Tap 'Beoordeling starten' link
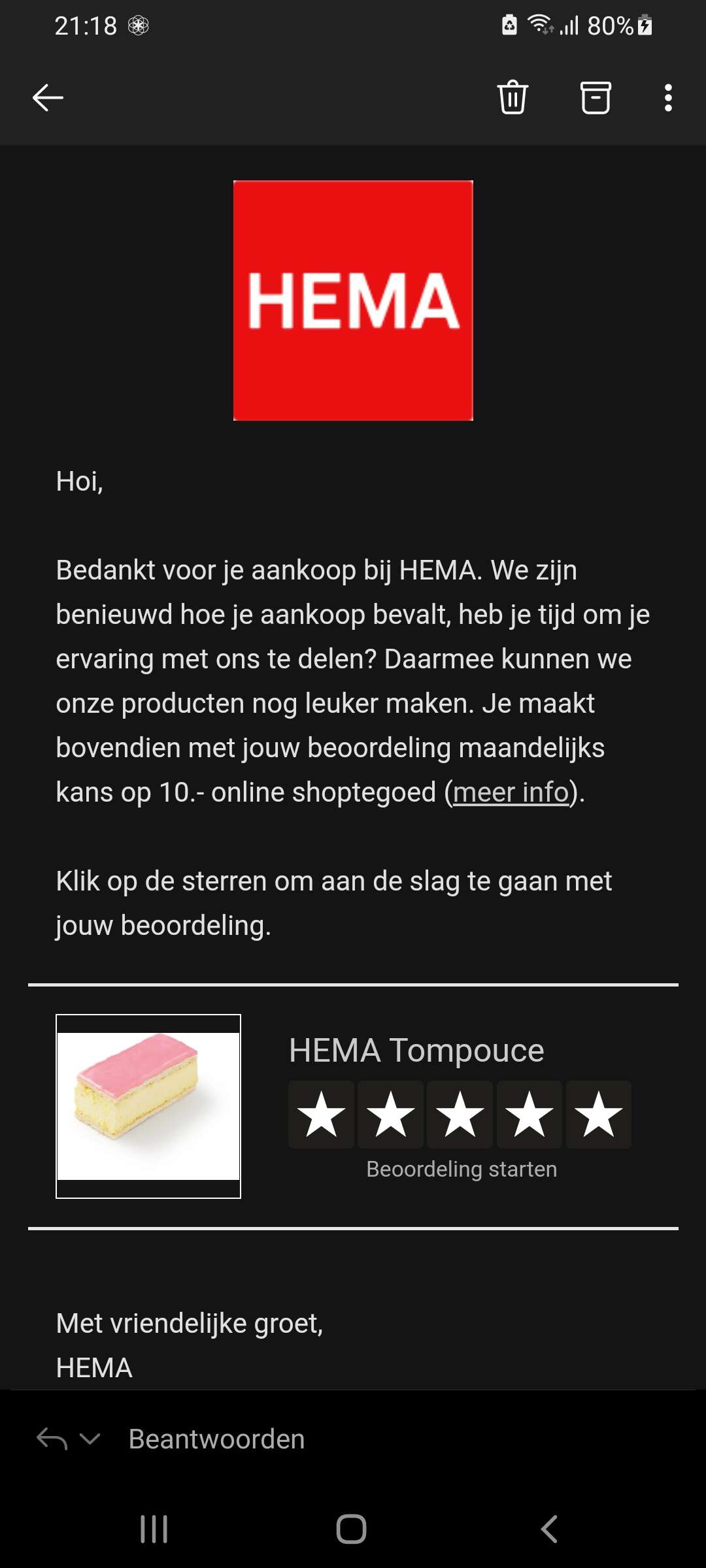The image size is (706, 1568). click(462, 1169)
